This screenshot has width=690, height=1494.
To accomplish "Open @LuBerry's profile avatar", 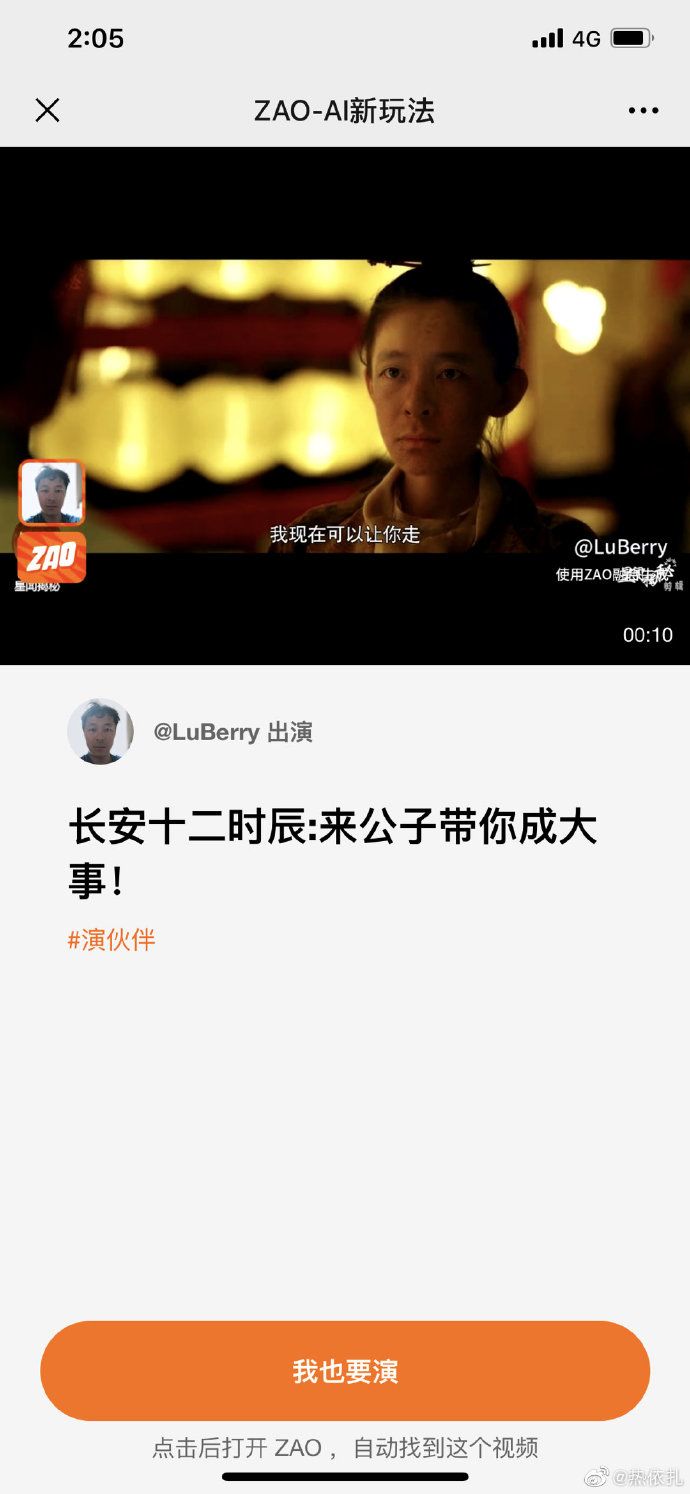I will tap(100, 732).
